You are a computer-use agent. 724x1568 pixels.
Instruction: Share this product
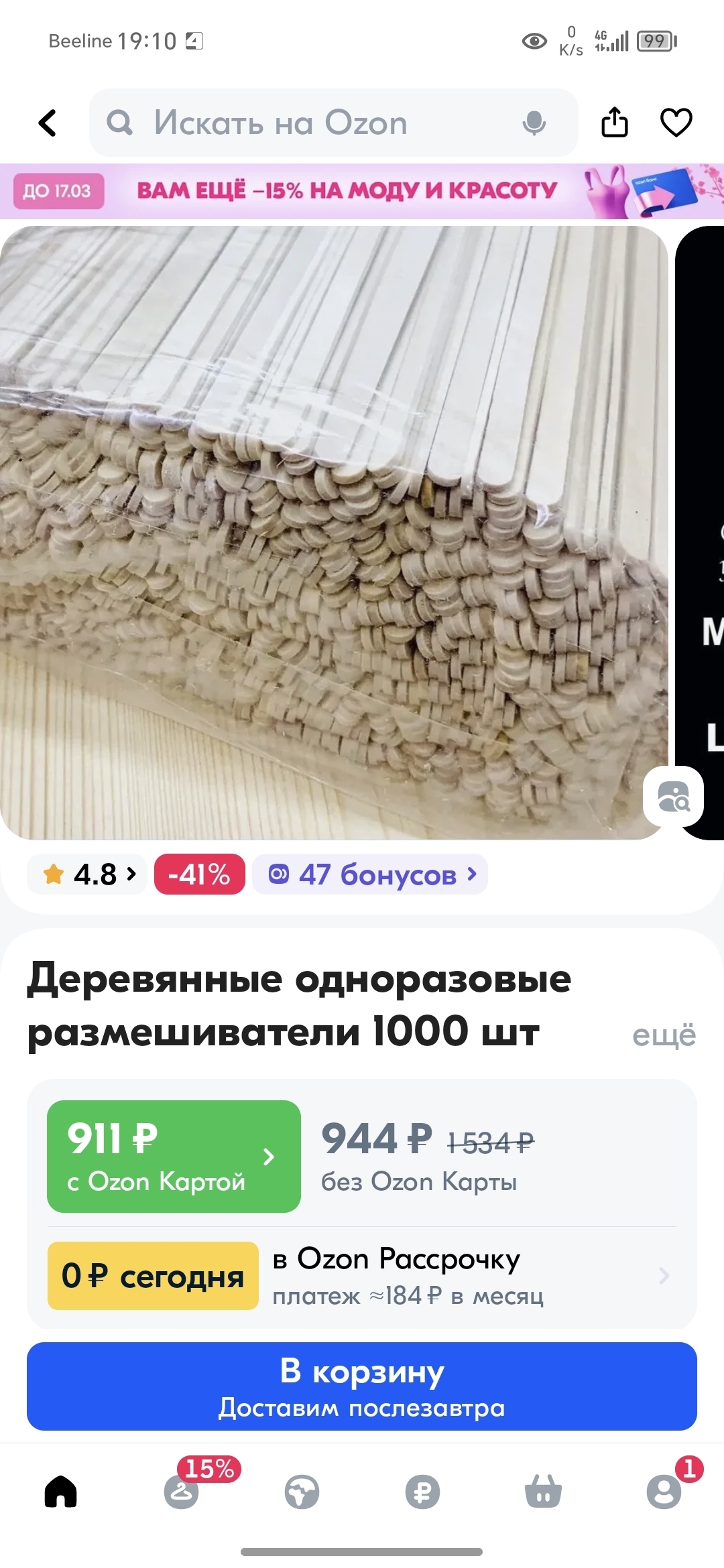(x=614, y=123)
